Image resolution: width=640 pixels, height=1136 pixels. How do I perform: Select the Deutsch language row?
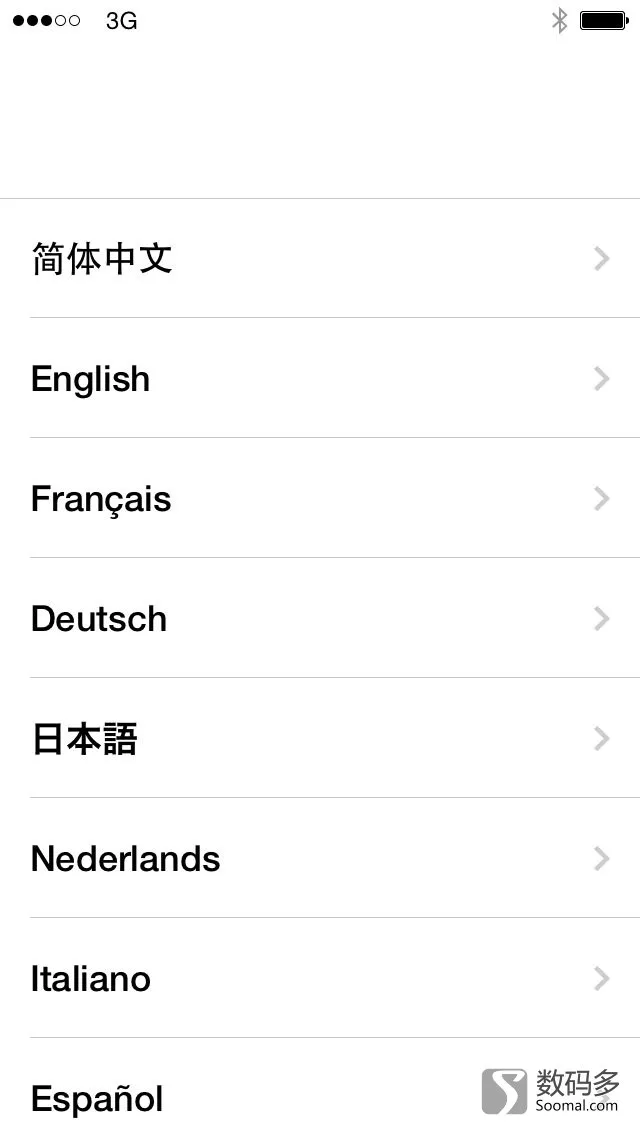click(x=320, y=618)
